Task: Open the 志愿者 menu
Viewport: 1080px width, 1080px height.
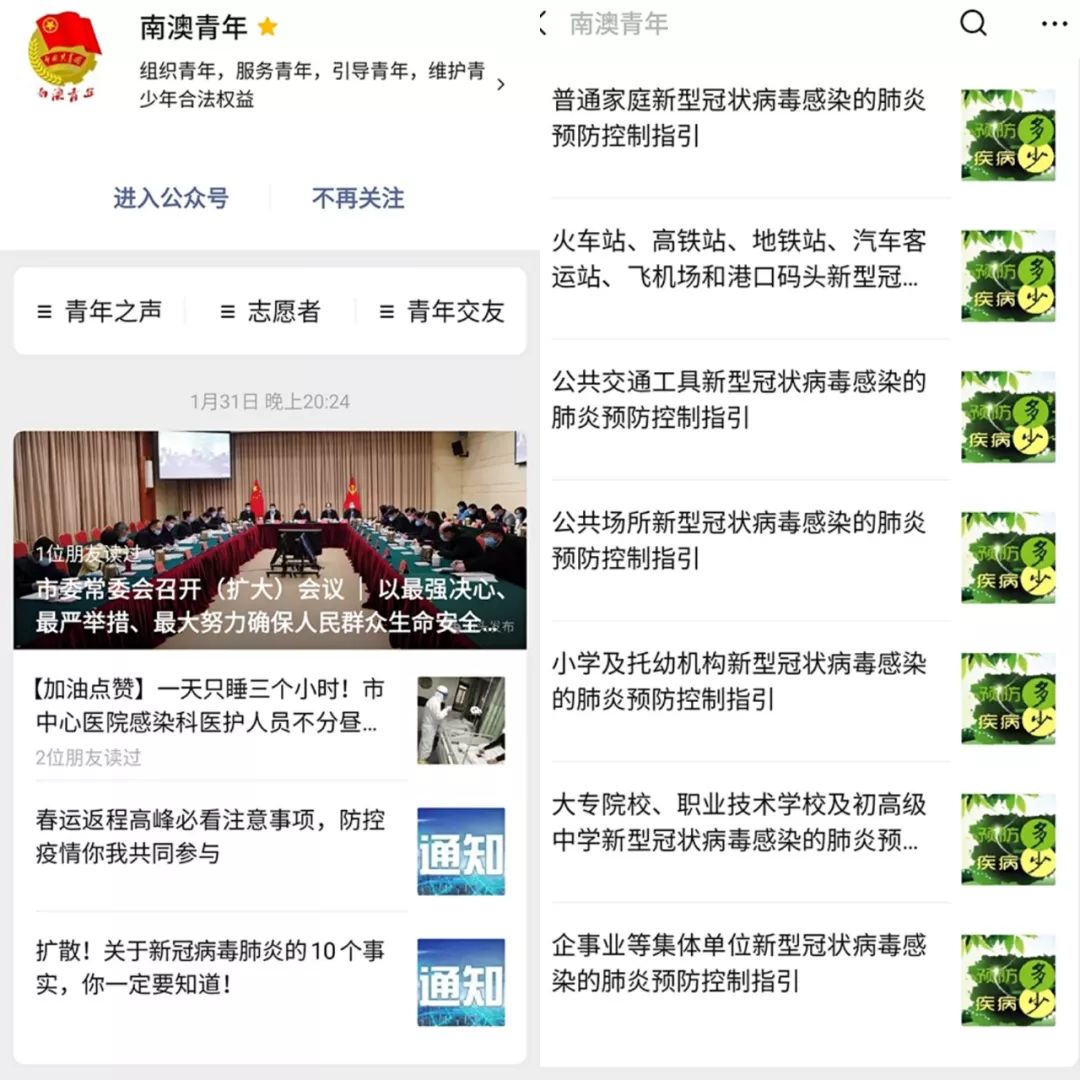Action: click(x=271, y=312)
